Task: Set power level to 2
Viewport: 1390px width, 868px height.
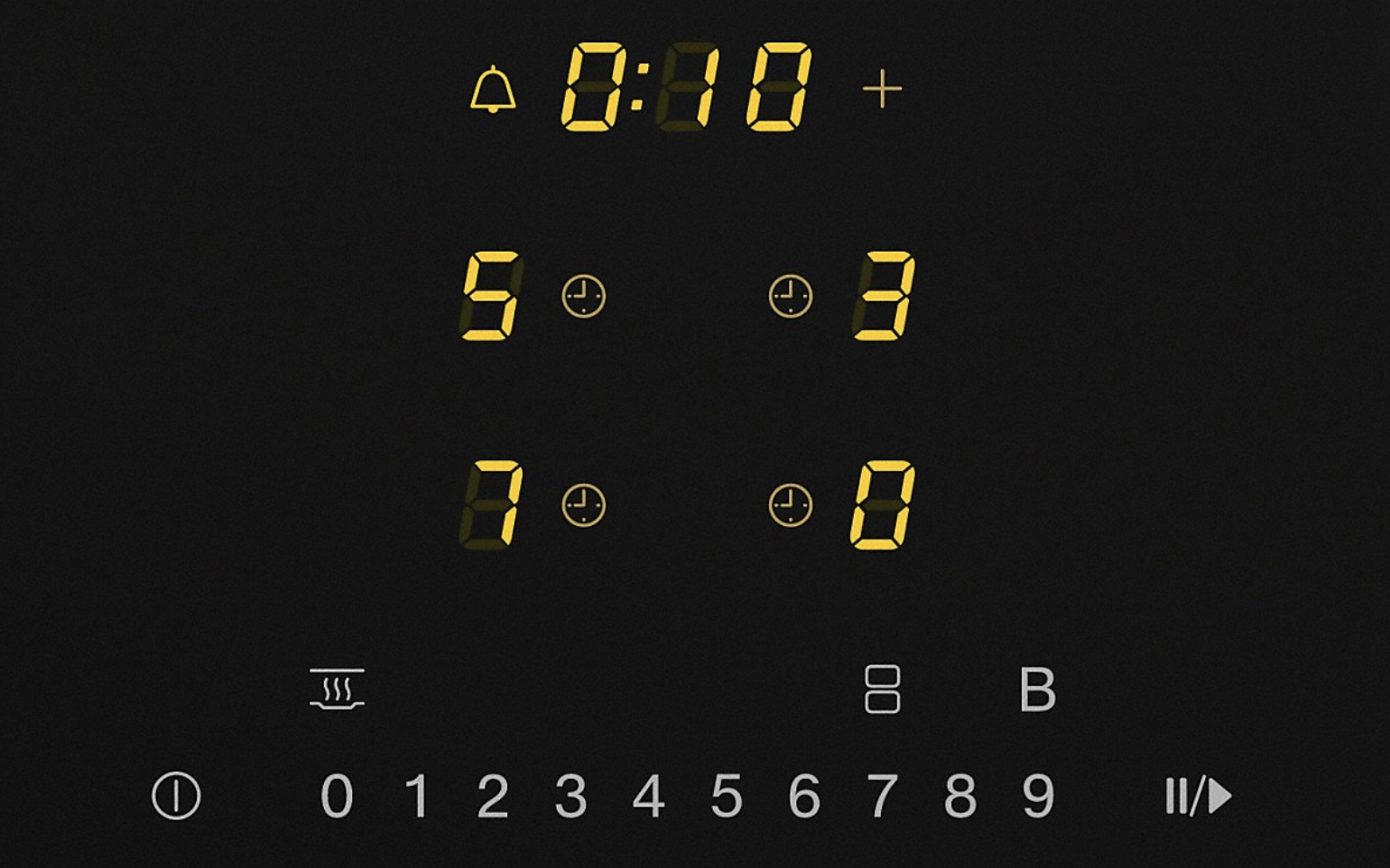Action: point(493,797)
